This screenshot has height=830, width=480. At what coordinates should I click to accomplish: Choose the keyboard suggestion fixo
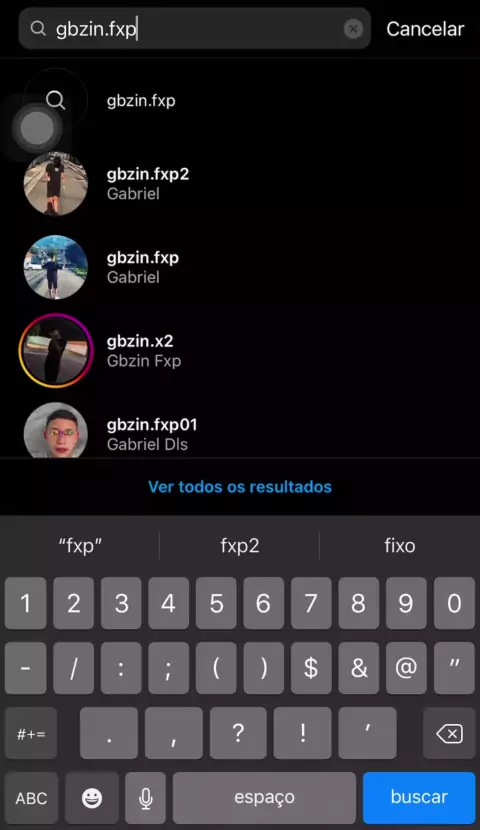(400, 546)
